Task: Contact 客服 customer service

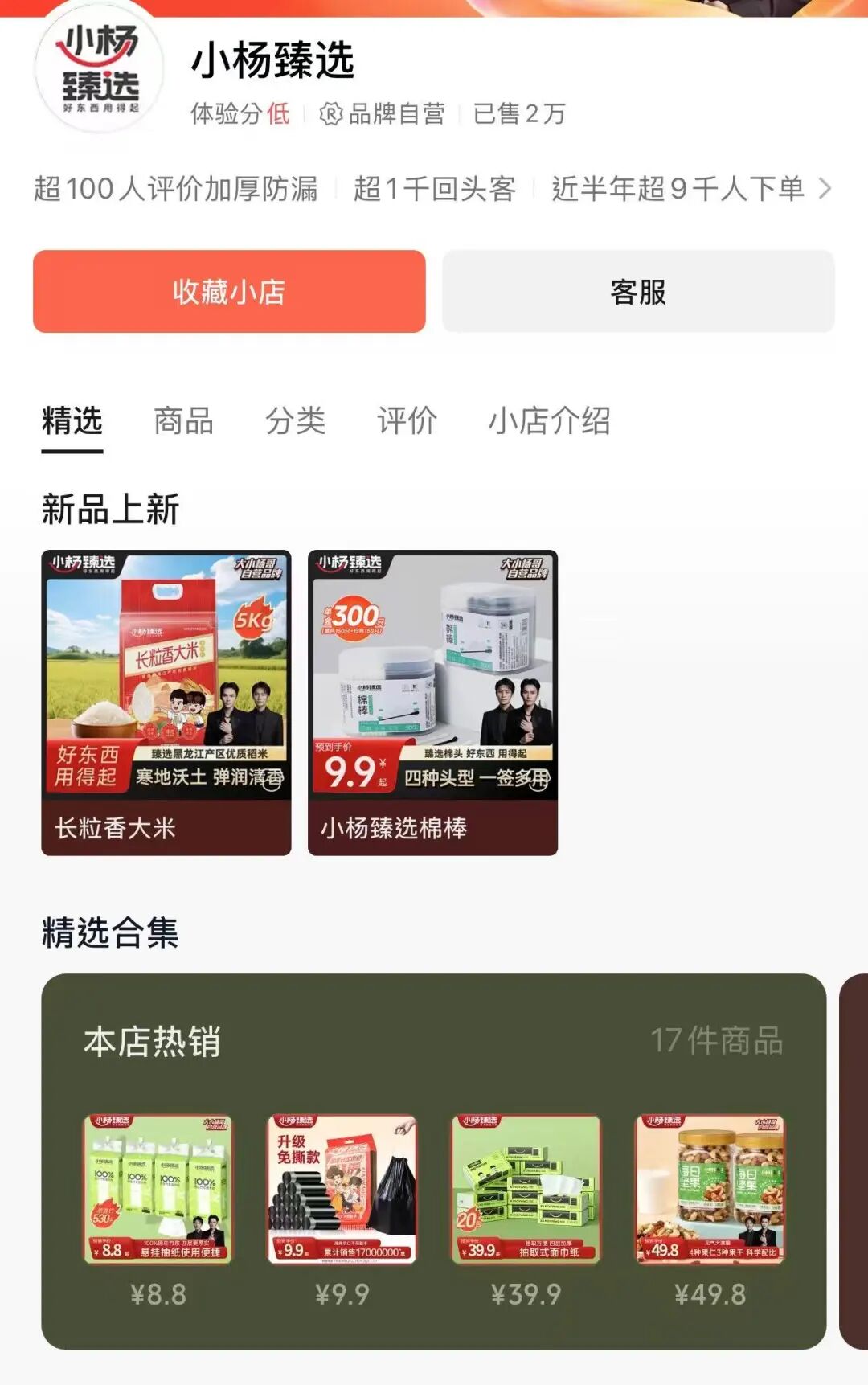Action: click(638, 292)
